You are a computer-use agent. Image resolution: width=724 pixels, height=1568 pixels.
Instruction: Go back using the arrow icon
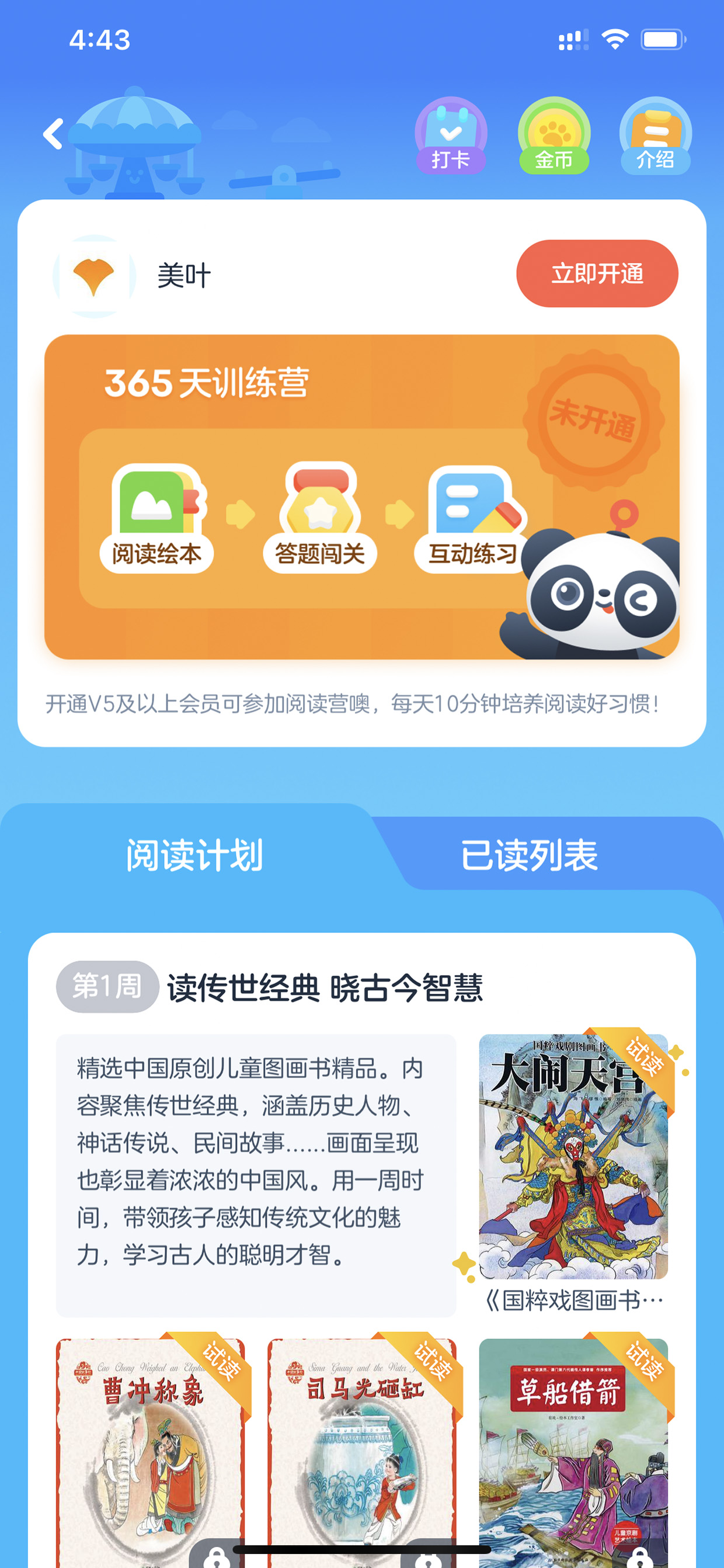[54, 134]
